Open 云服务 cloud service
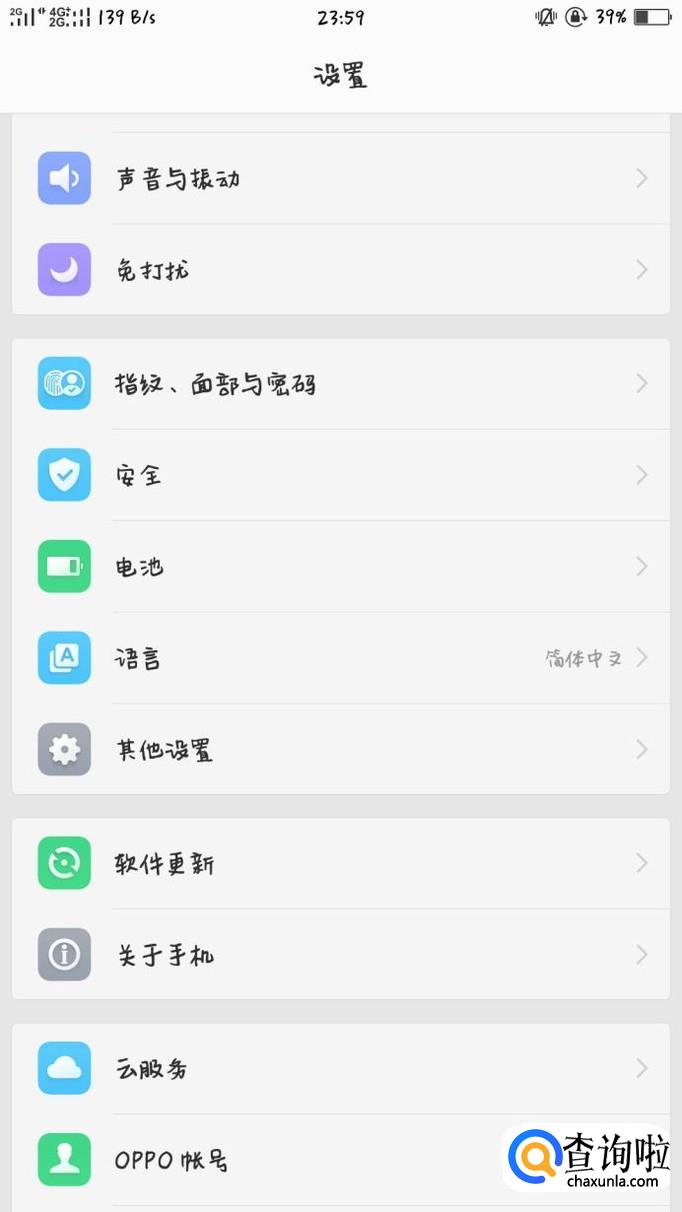Viewport: 682px width, 1212px height. pyautogui.click(x=340, y=1069)
